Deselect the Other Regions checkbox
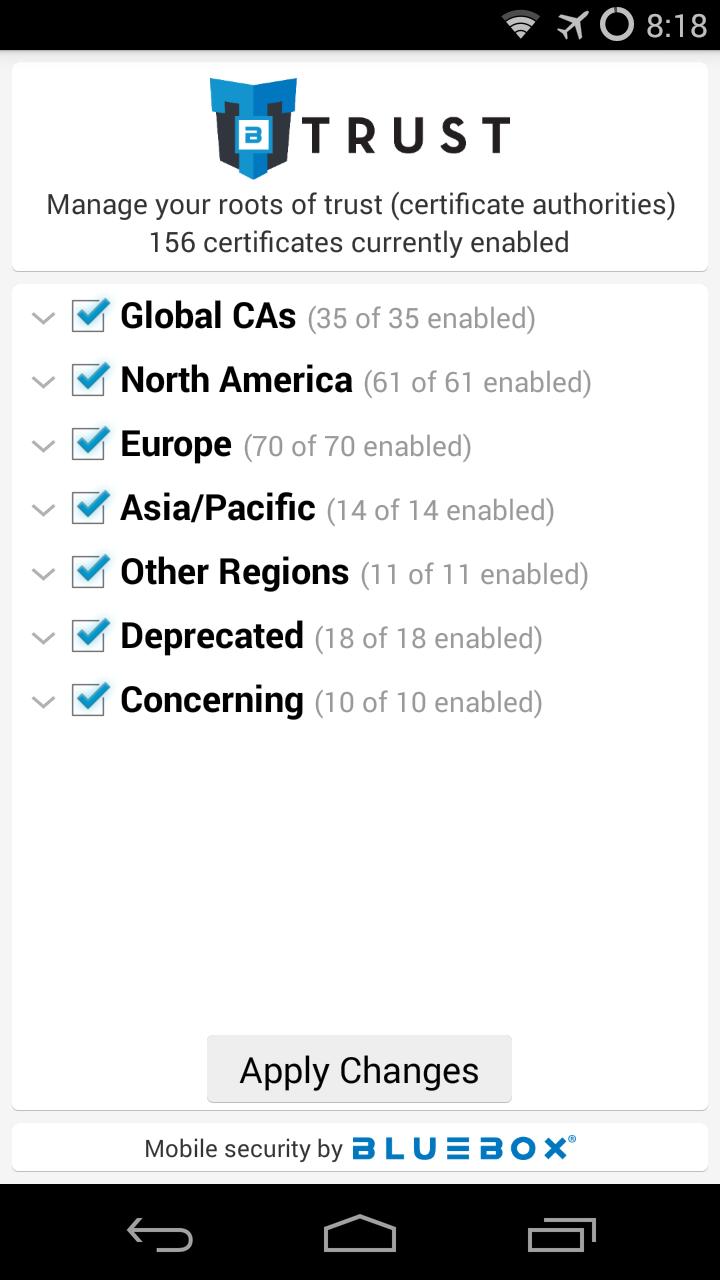This screenshot has width=720, height=1280. click(89, 573)
